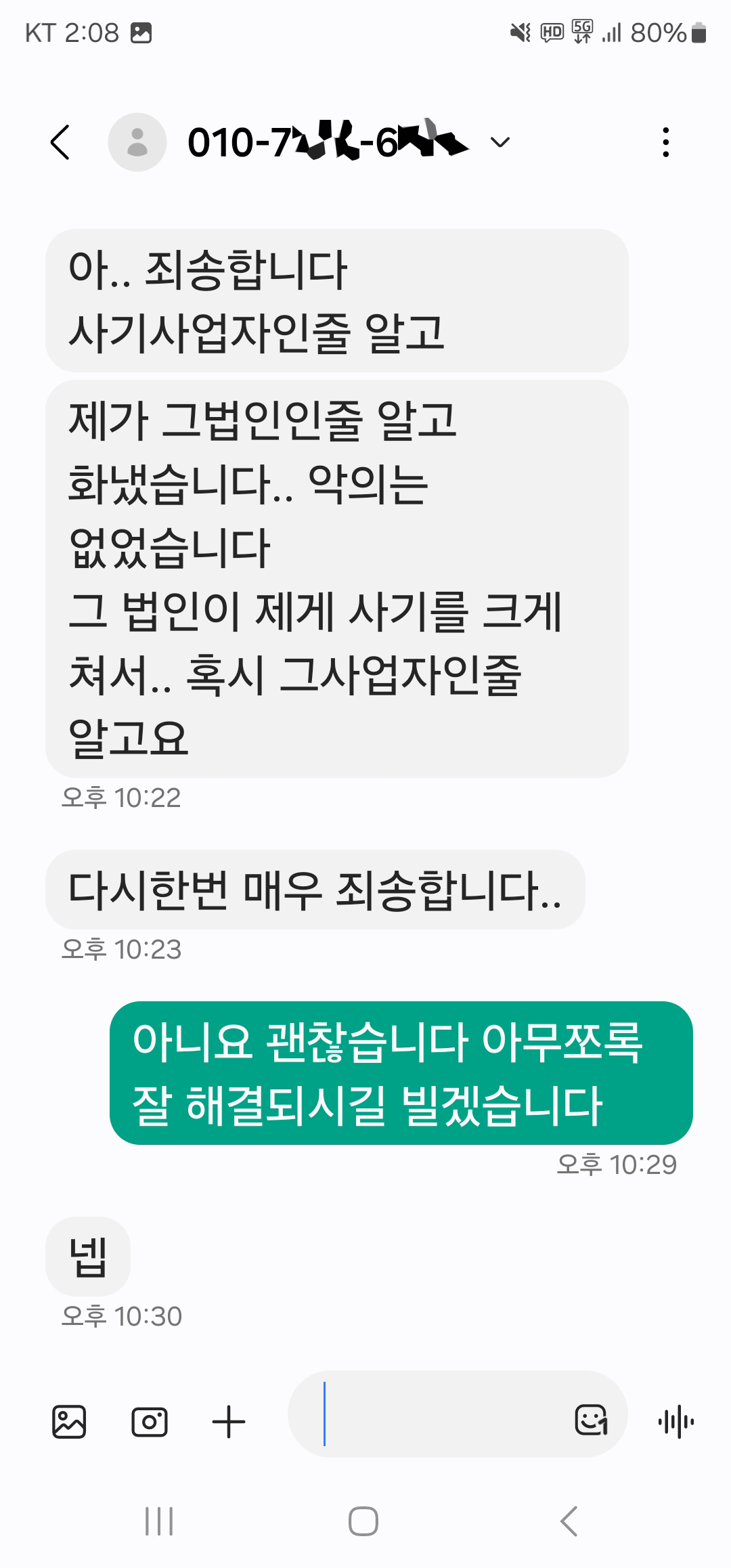Open the three-dot overflow menu
The width and height of the screenshot is (731, 1568).
666,142
